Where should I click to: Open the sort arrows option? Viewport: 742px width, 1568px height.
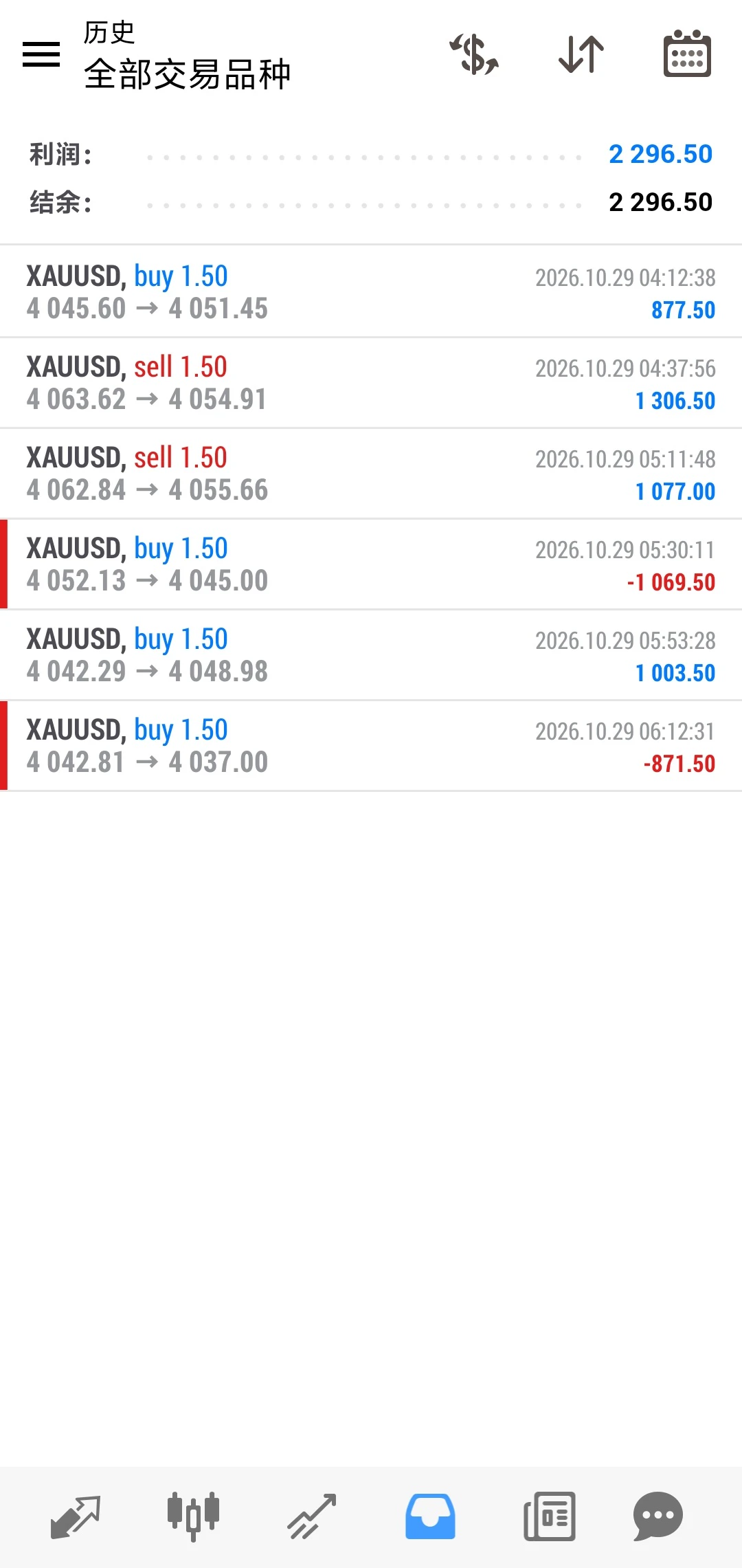[581, 54]
